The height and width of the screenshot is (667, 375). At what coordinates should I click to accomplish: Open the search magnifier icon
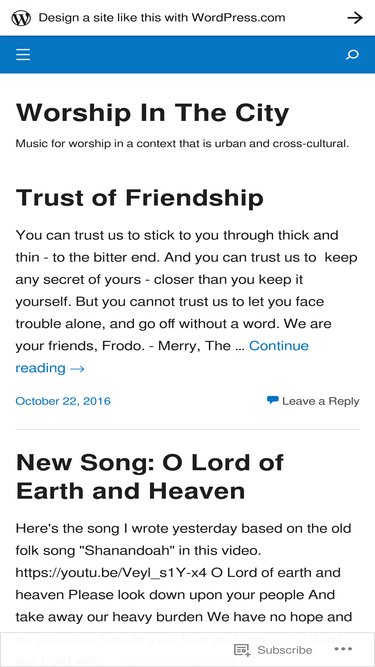point(352,54)
